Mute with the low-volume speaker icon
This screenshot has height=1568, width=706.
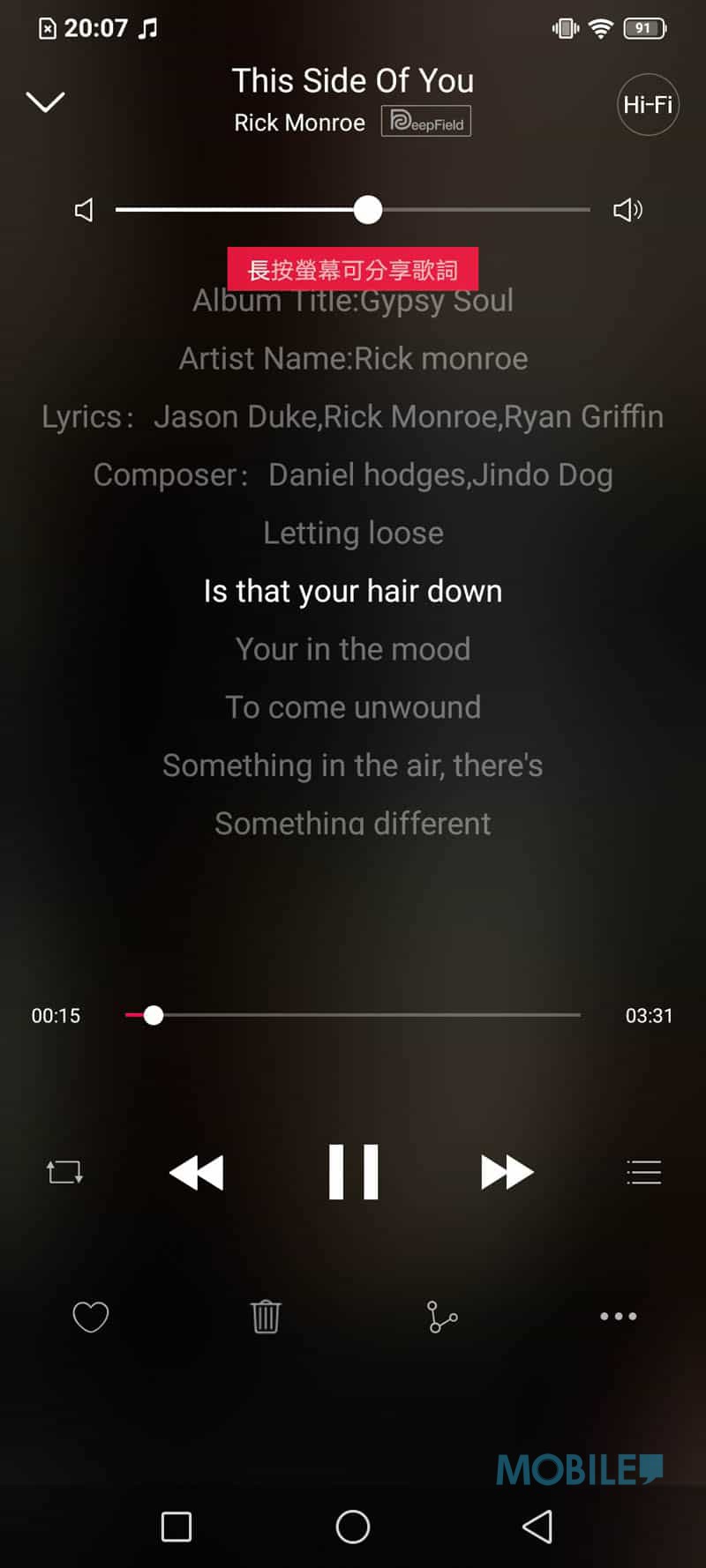pos(84,210)
